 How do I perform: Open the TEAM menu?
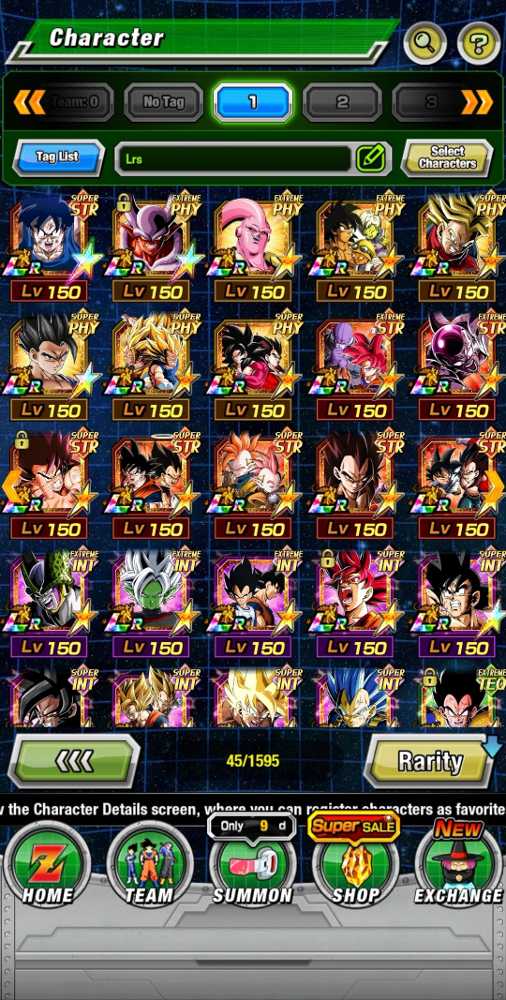coord(149,865)
